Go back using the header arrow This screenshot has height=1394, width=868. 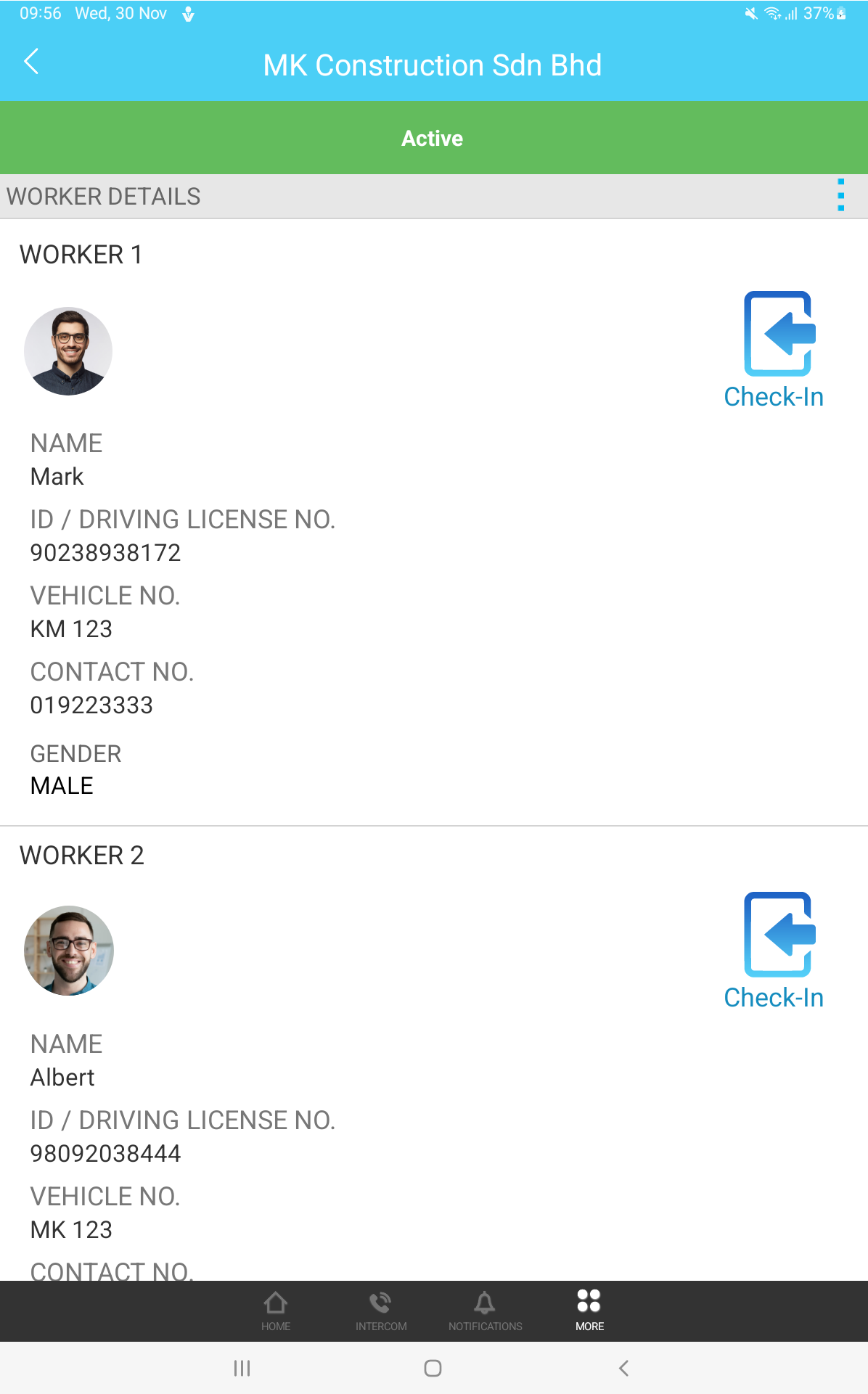click(x=31, y=62)
